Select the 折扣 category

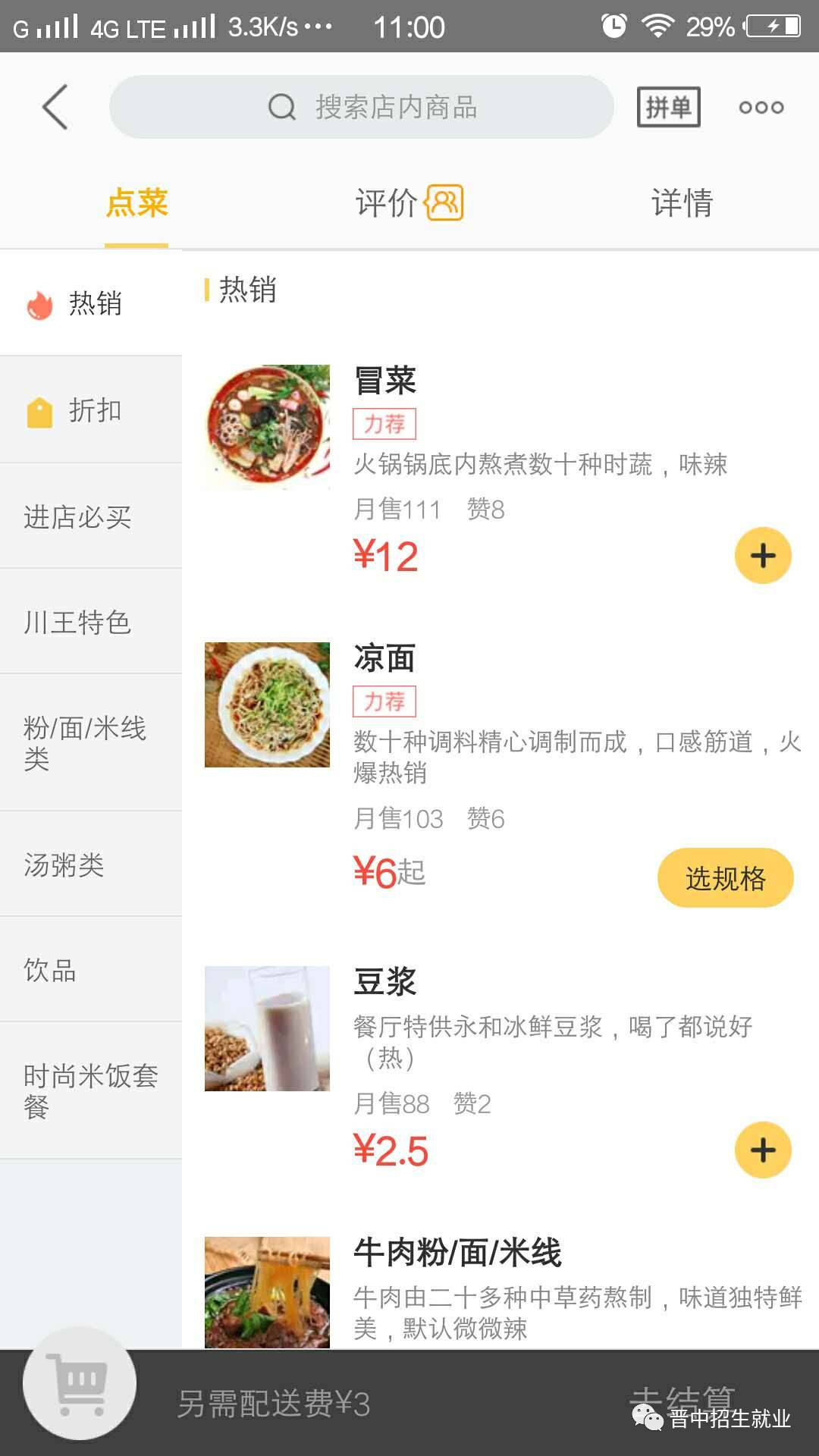pyautogui.click(x=91, y=410)
